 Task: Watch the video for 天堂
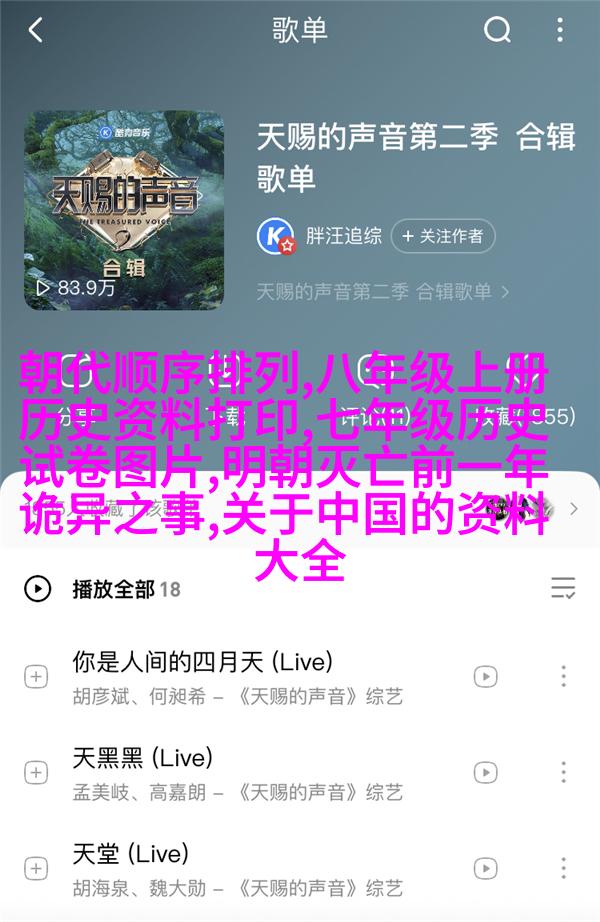pos(485,867)
